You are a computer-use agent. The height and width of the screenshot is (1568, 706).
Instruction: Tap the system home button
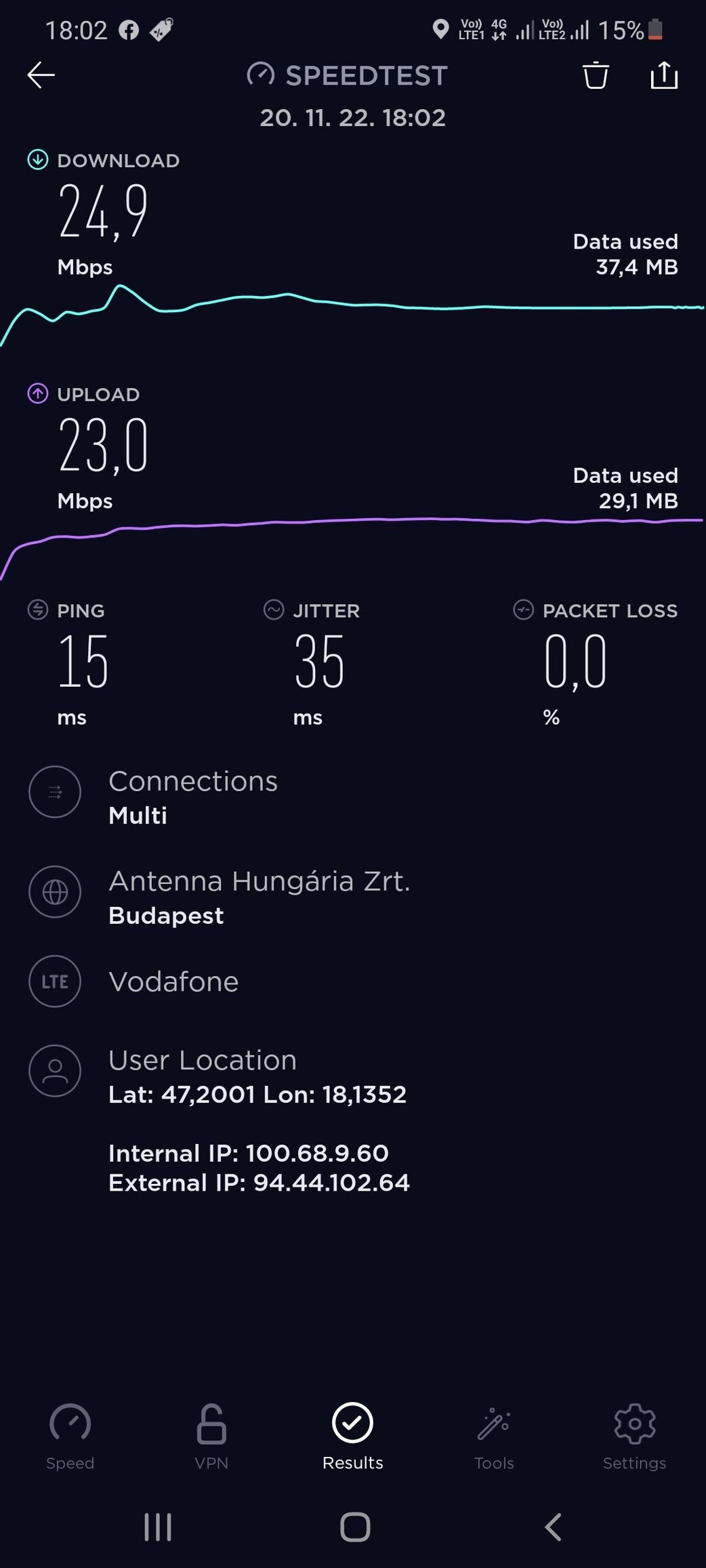click(x=355, y=1527)
